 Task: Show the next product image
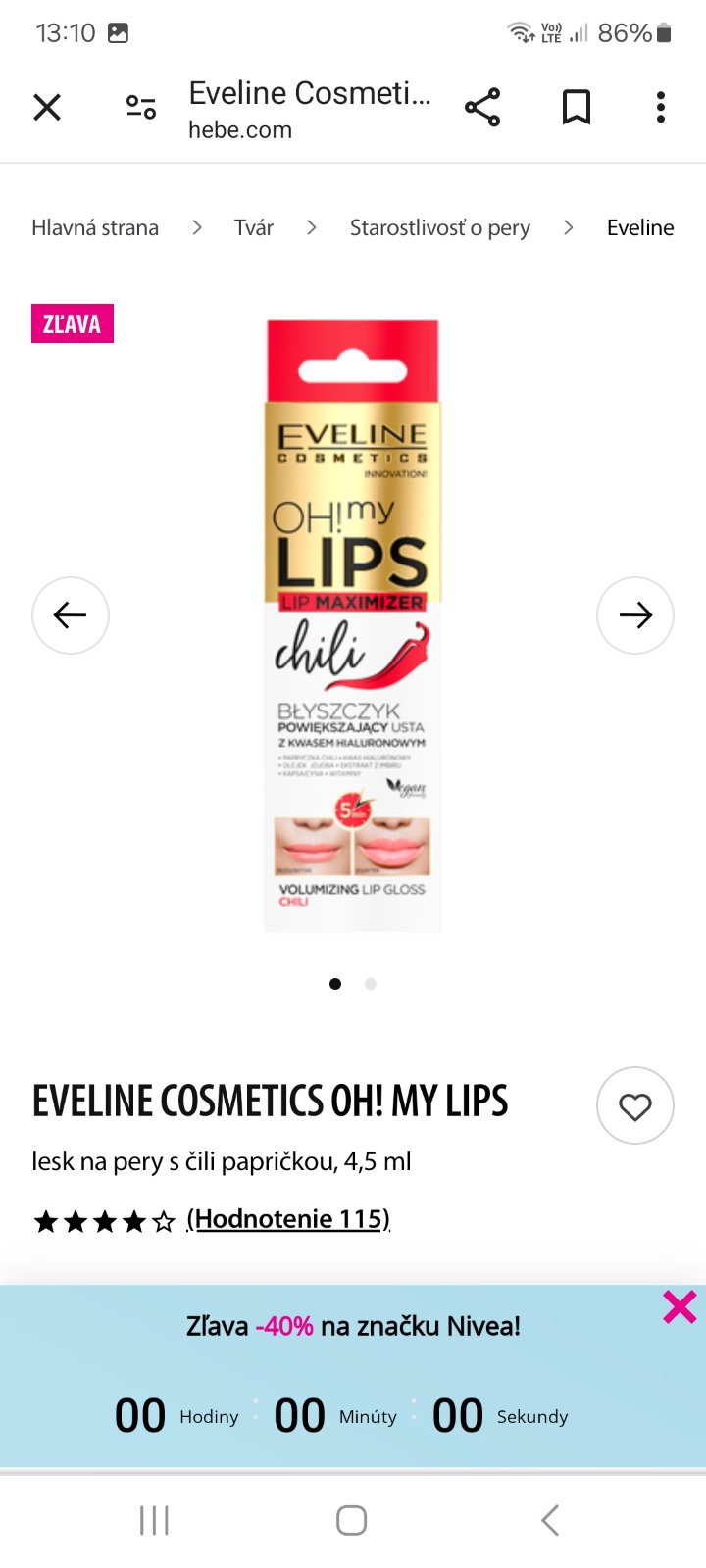[635, 615]
